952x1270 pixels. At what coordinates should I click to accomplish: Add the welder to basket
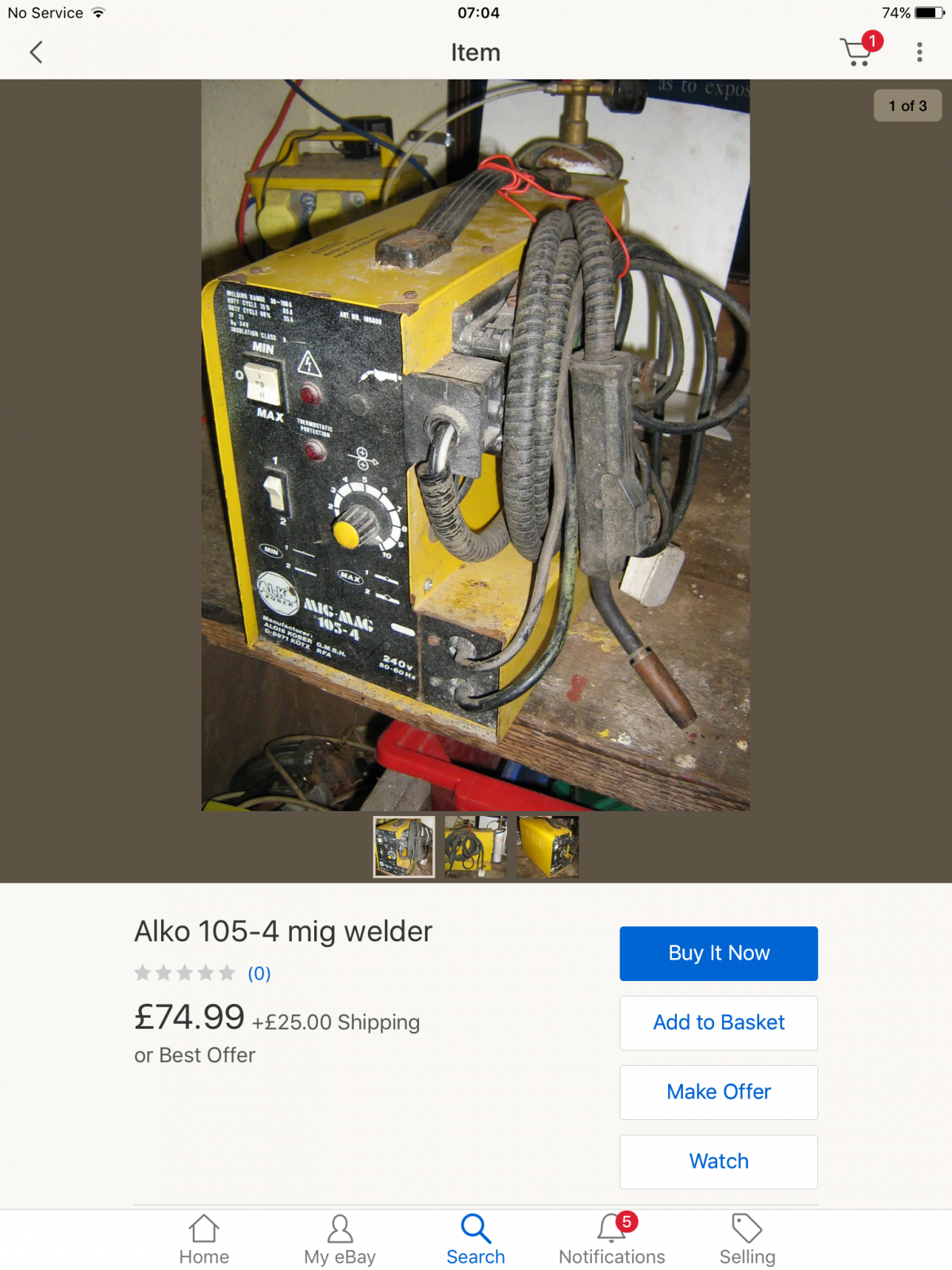click(x=718, y=1022)
